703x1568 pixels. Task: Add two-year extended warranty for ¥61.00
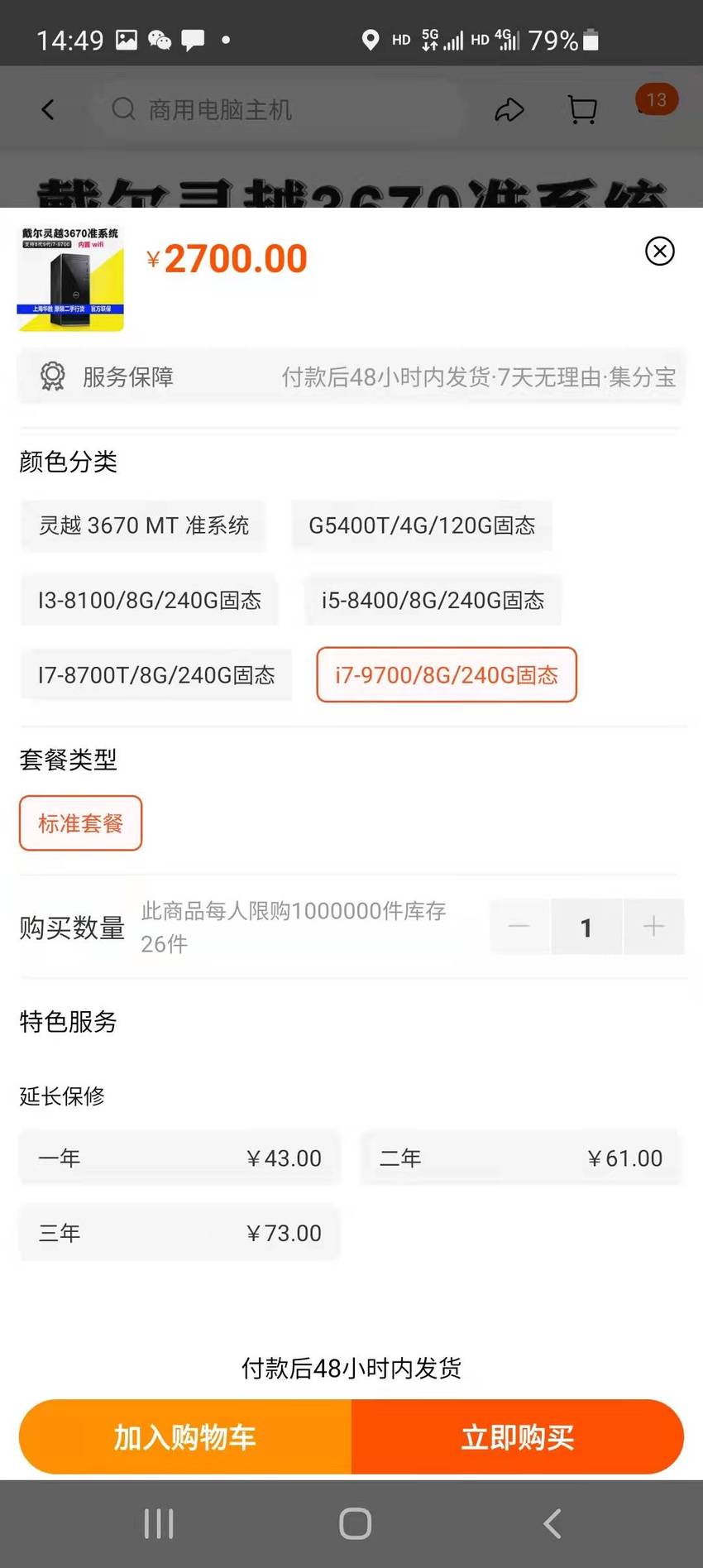521,1158
